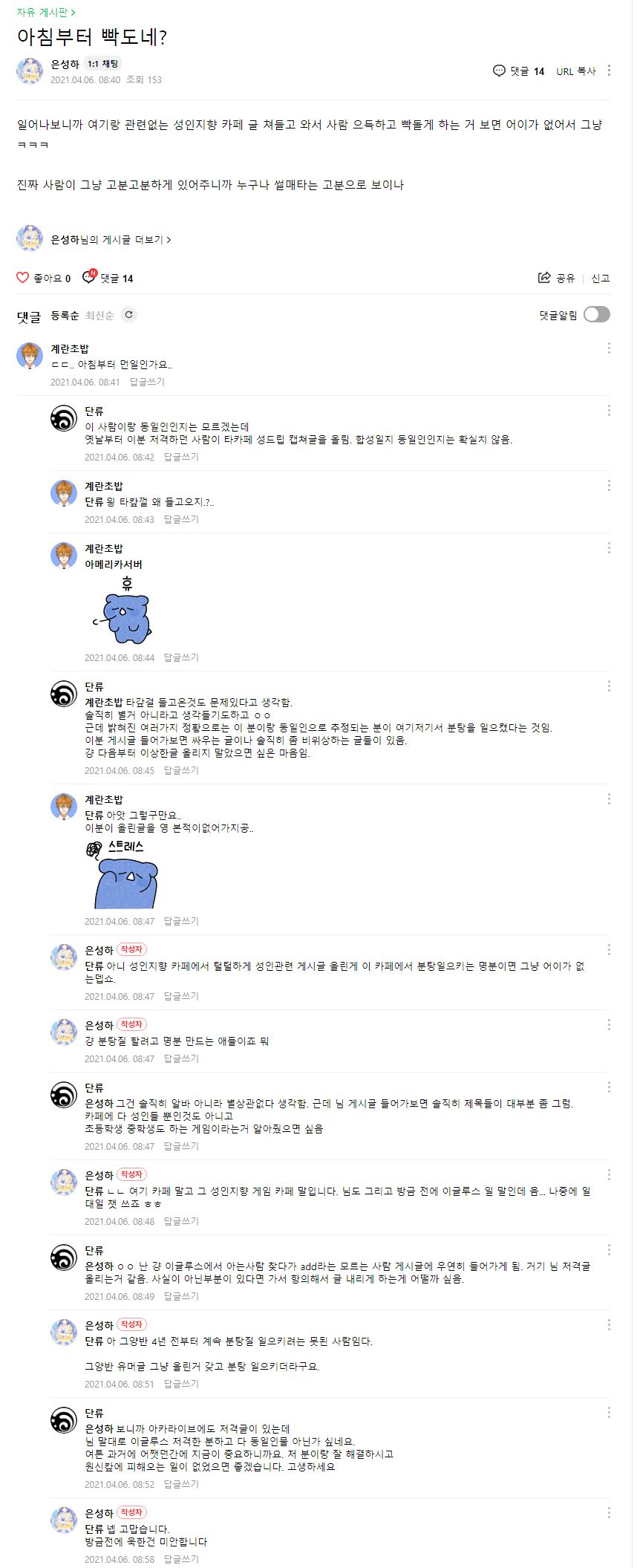Open options for 단류's 08:45 comment
This screenshot has width=637, height=1568.
pyautogui.click(x=609, y=686)
